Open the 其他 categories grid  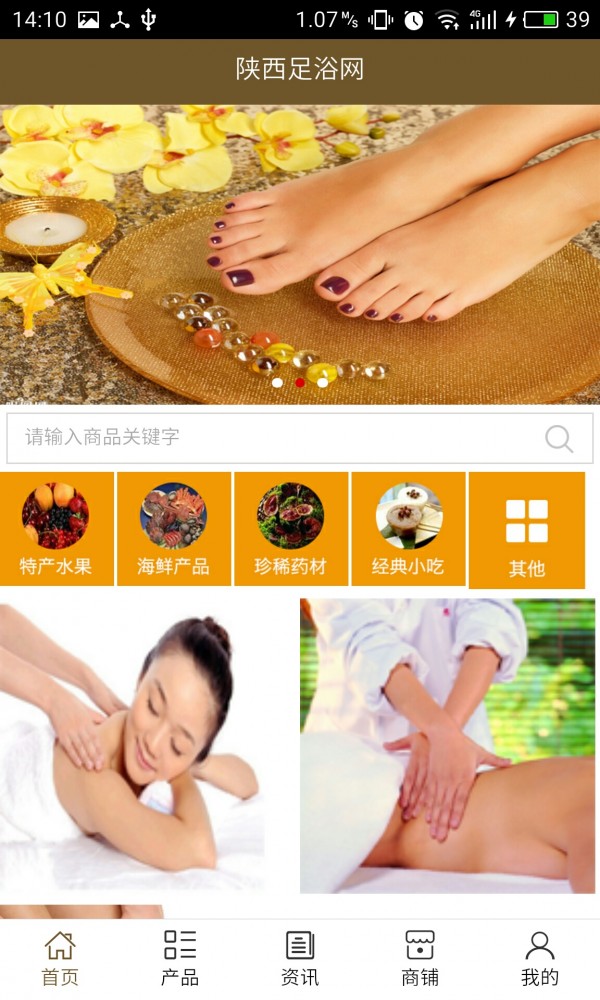[x=526, y=531]
